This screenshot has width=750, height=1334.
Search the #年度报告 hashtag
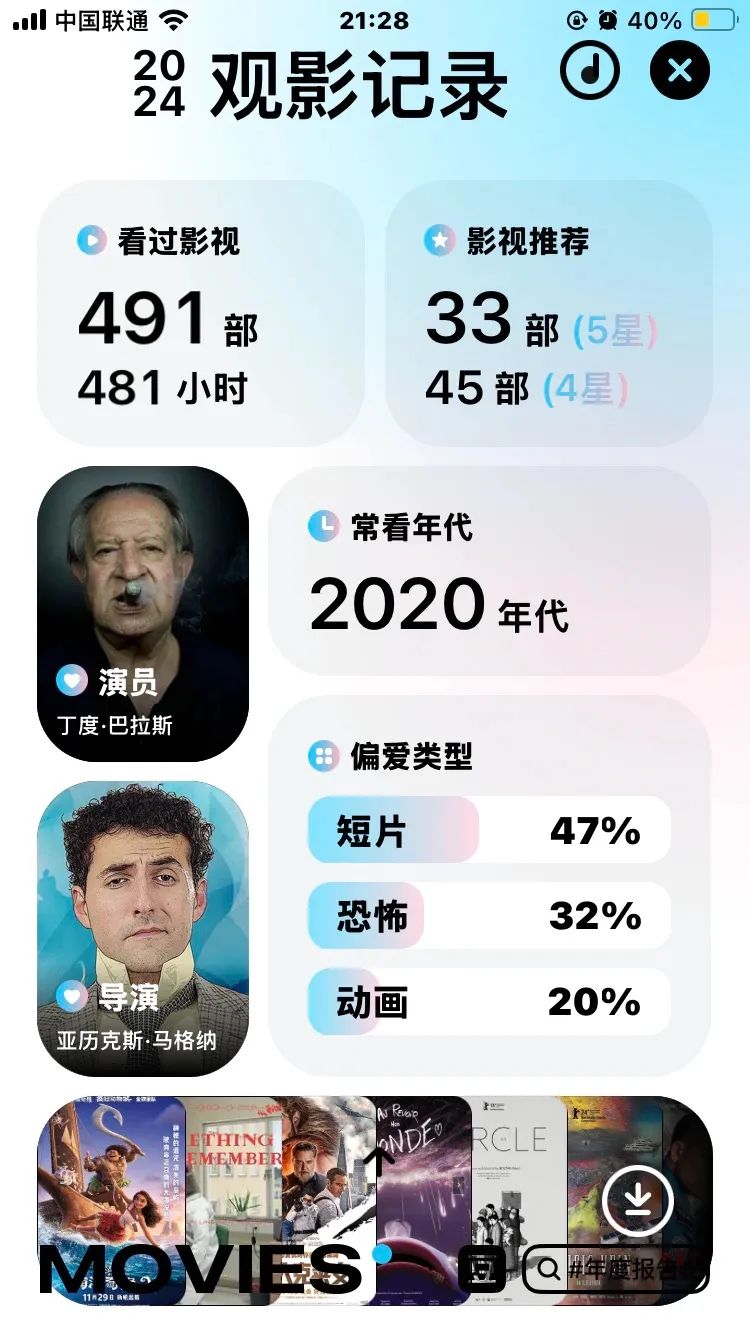point(616,1269)
